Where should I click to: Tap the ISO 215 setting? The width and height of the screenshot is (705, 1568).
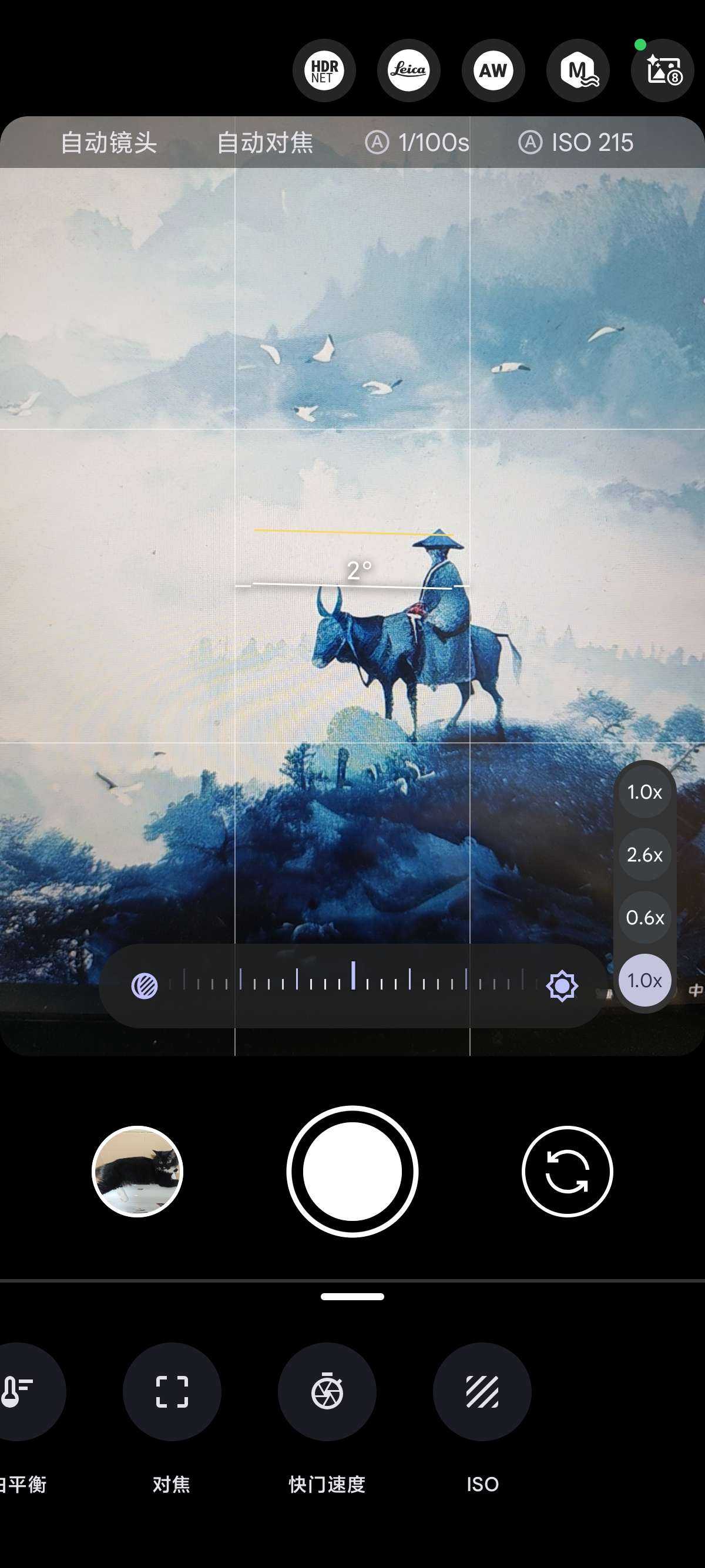576,143
